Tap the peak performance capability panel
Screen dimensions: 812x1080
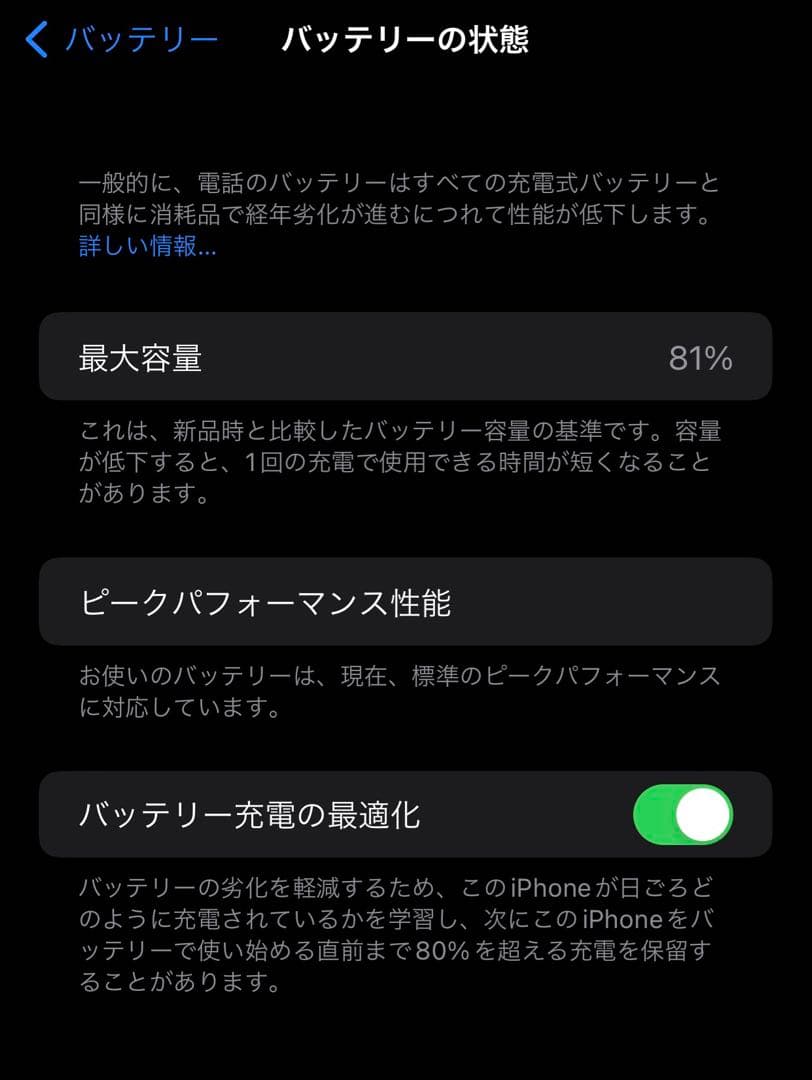[x=406, y=602]
